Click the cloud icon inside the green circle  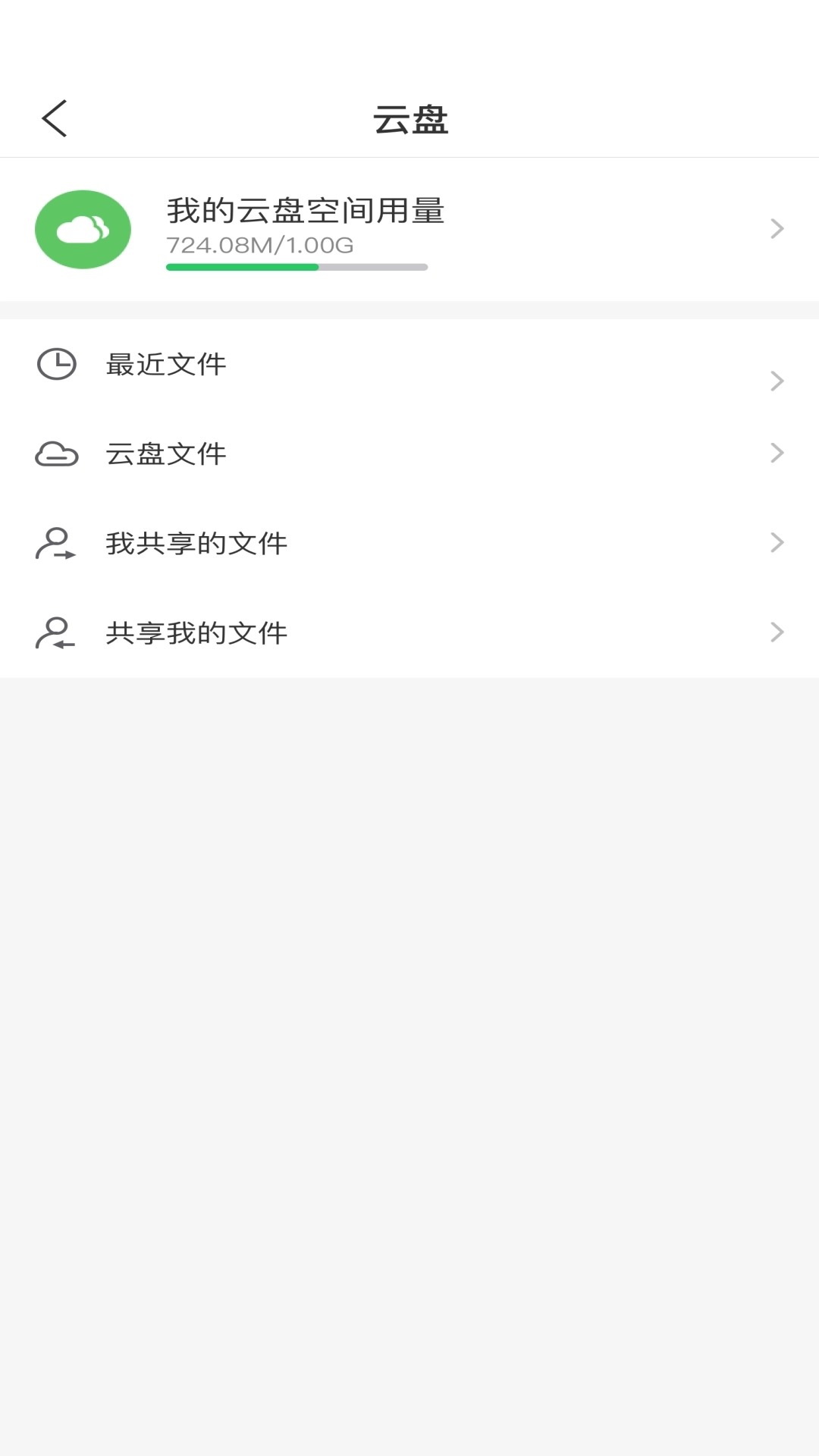[x=84, y=227]
